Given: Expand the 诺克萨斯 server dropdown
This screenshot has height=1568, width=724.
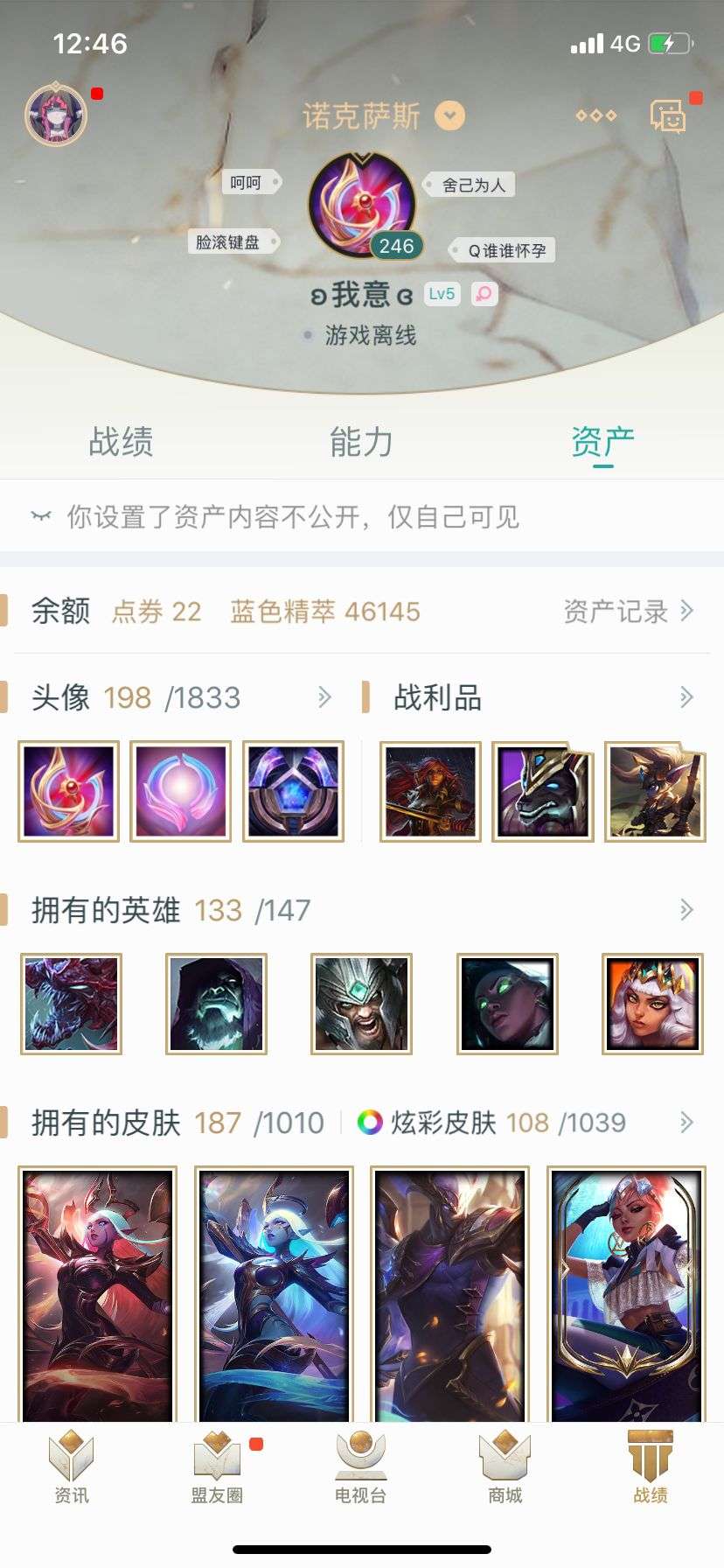Looking at the screenshot, I should [x=450, y=115].
